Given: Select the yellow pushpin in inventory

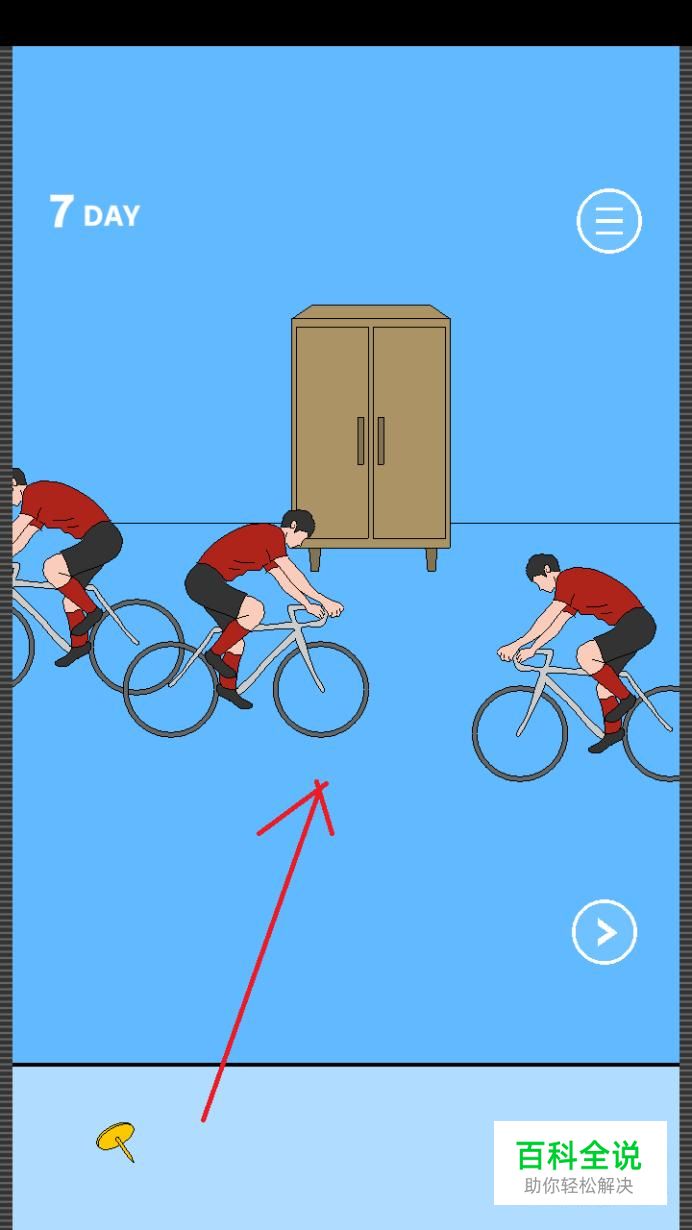Looking at the screenshot, I should (x=116, y=1141).
